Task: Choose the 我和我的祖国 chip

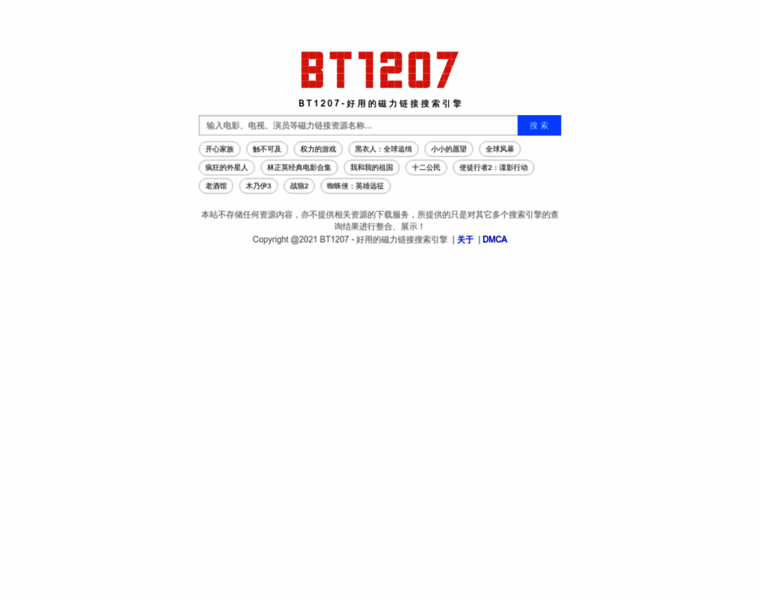Action: pyautogui.click(x=373, y=168)
